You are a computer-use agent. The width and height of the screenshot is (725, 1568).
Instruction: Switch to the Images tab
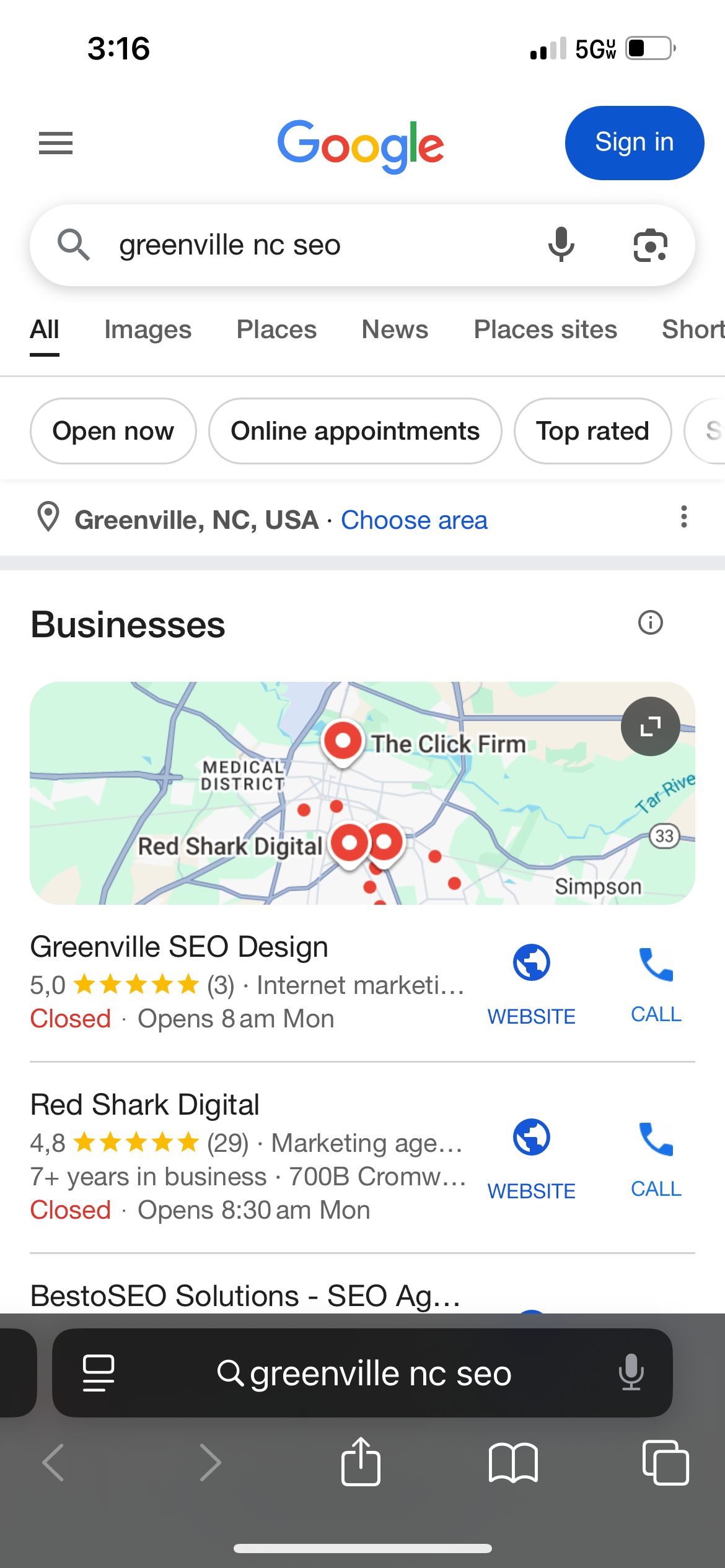click(x=147, y=329)
